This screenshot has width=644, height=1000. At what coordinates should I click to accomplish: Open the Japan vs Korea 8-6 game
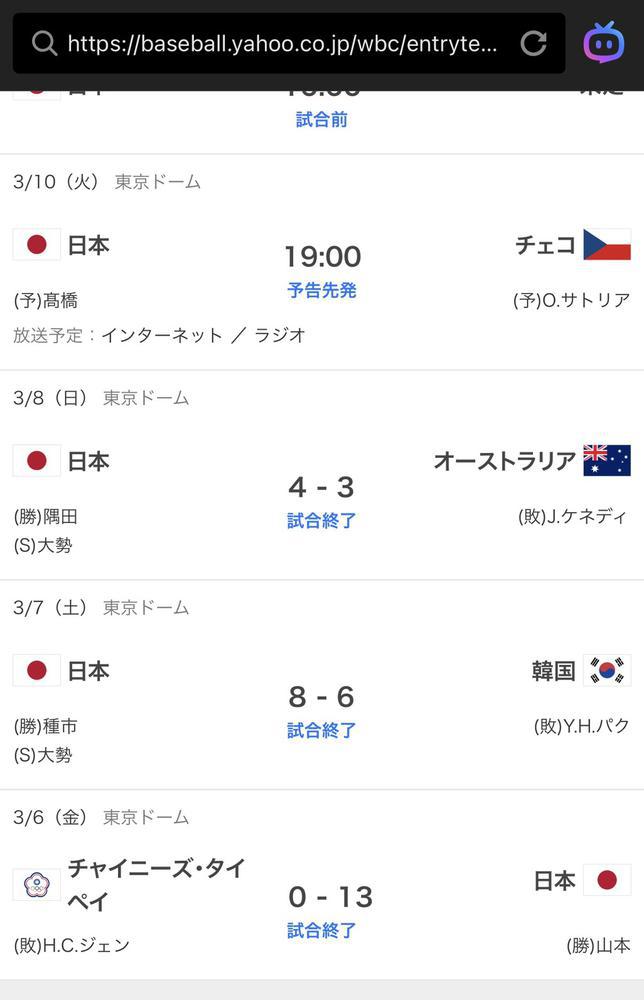322,697
